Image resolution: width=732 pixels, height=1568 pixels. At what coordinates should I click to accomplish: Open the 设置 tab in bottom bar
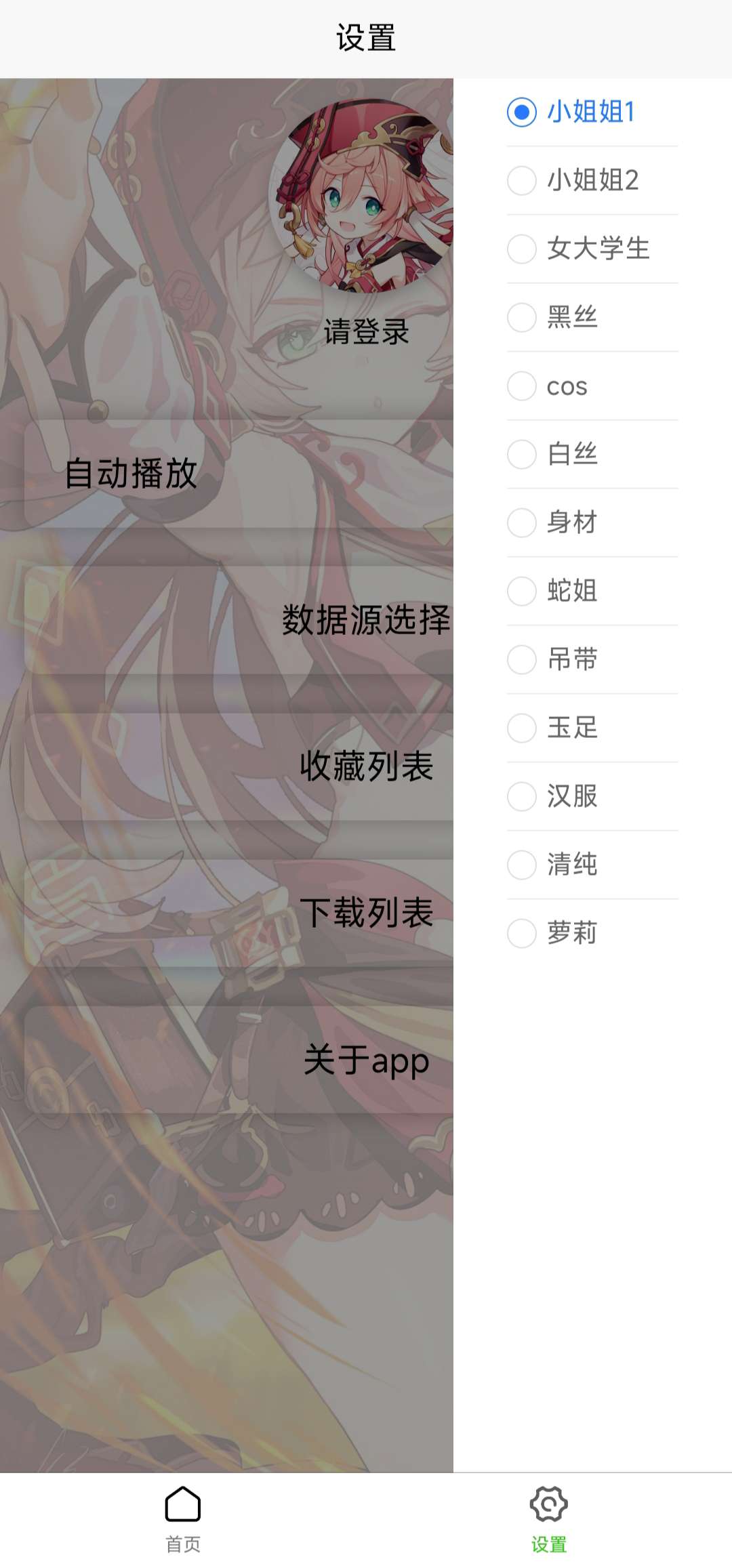pos(549,1519)
